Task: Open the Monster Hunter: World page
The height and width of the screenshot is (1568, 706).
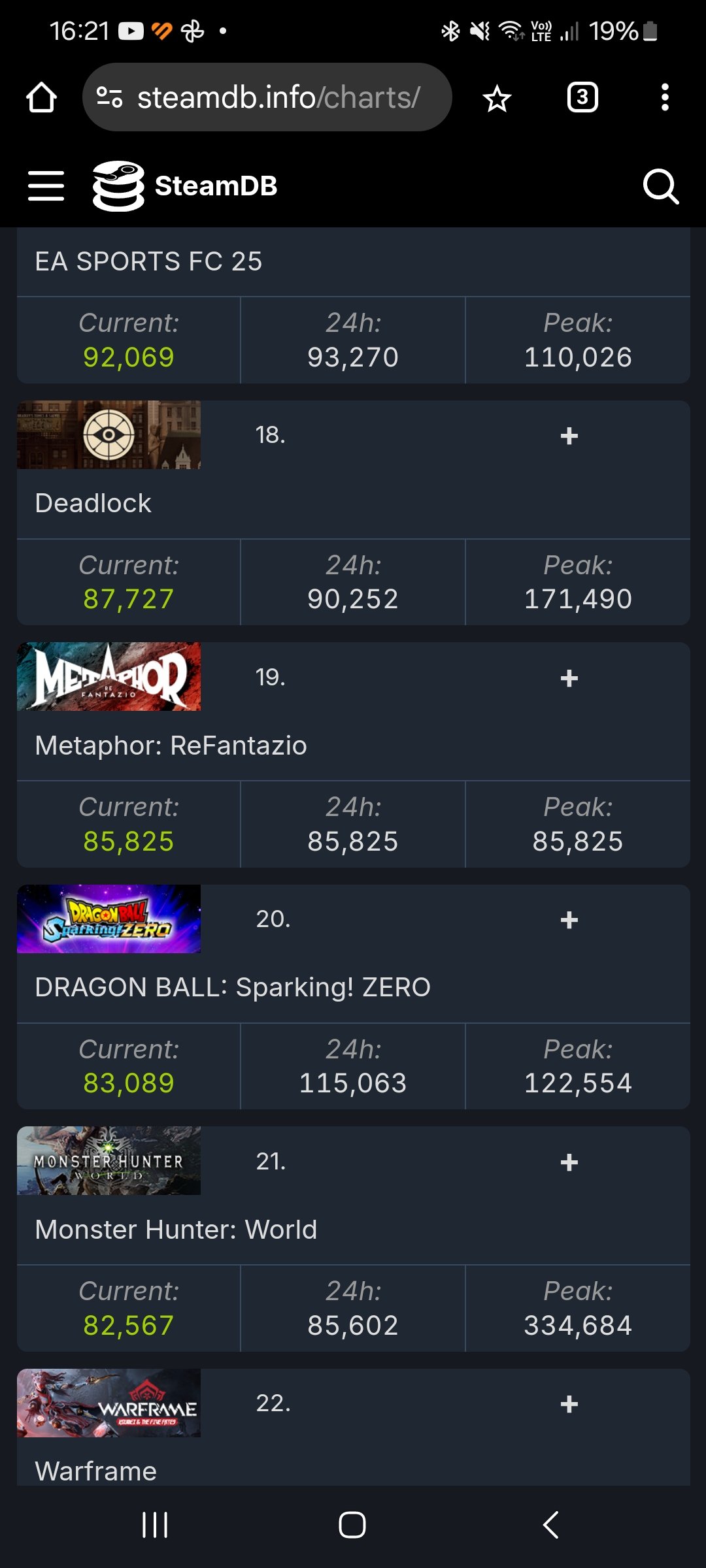Action: (x=176, y=1230)
